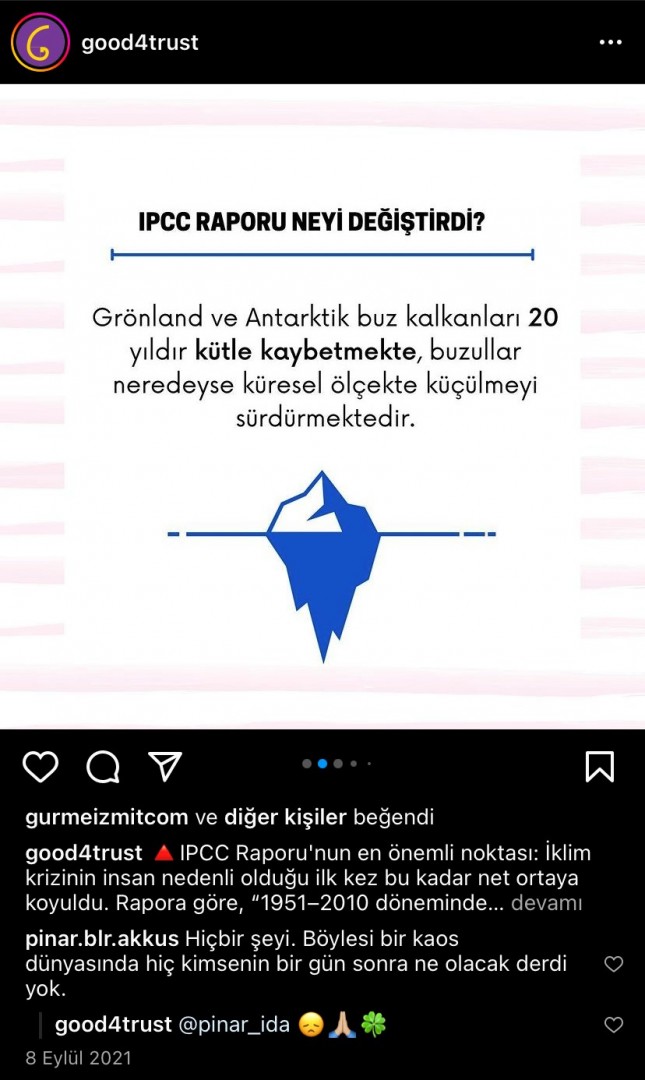This screenshot has width=645, height=1080.
Task: Open good4trust profile avatar
Action: [x=40, y=42]
